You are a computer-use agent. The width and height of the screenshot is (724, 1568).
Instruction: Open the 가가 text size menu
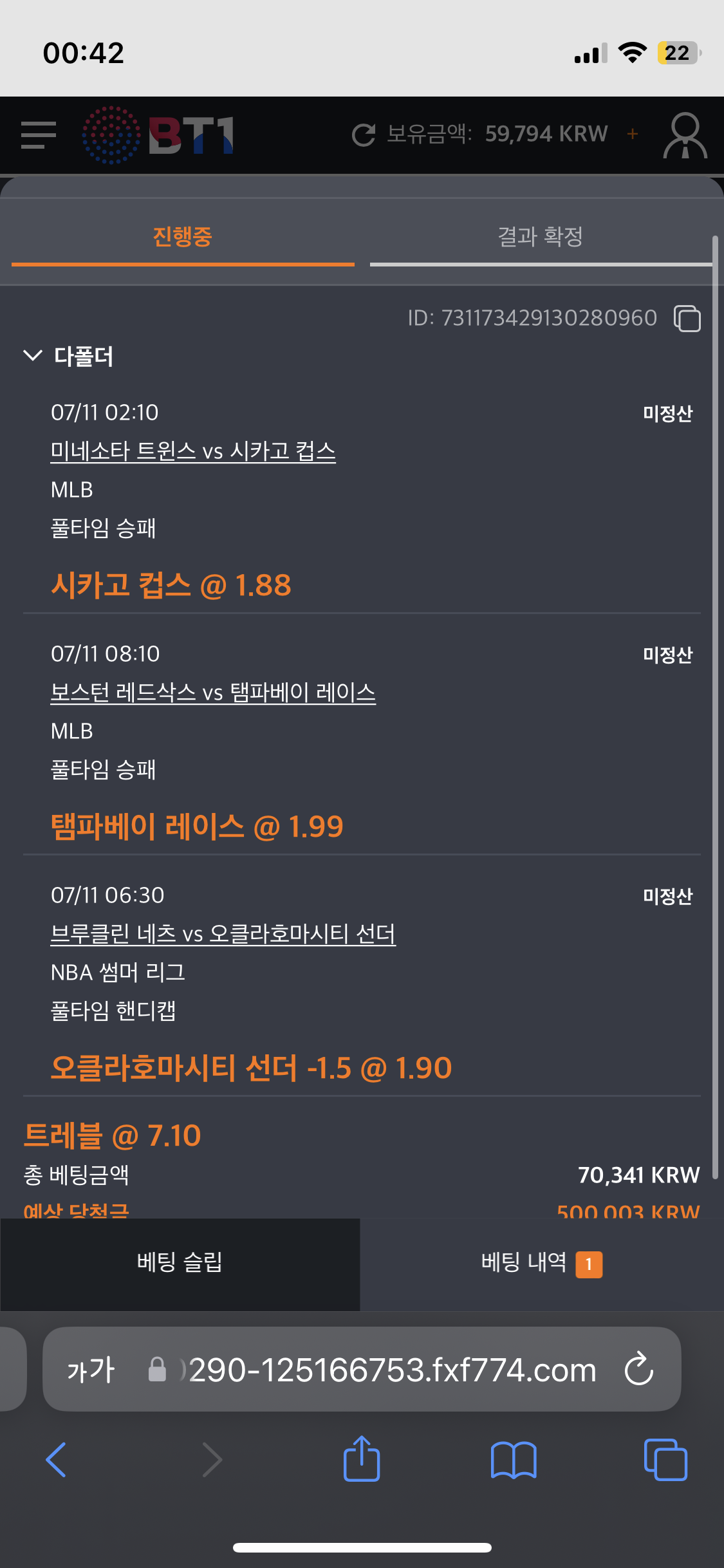coord(91,1370)
